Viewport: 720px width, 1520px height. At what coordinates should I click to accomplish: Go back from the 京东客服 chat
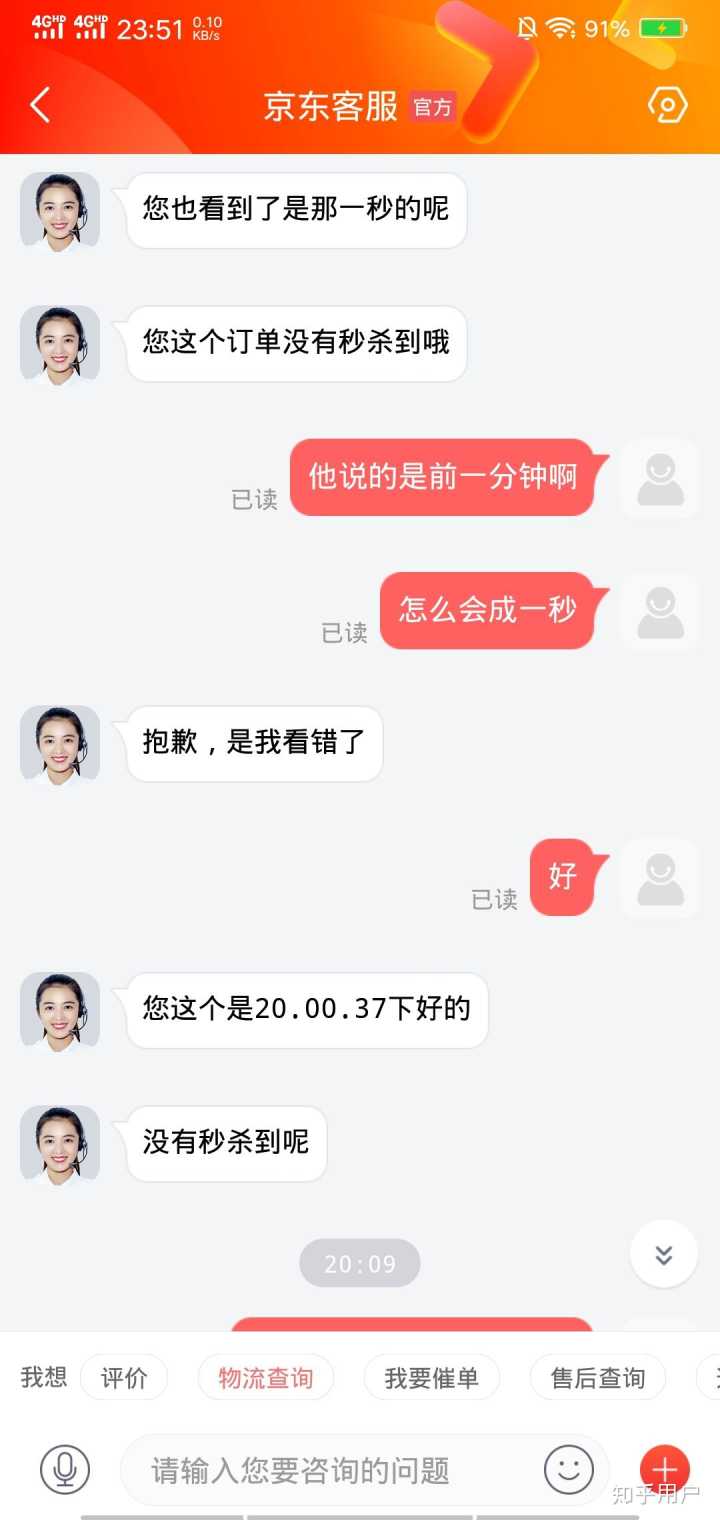pyautogui.click(x=40, y=105)
